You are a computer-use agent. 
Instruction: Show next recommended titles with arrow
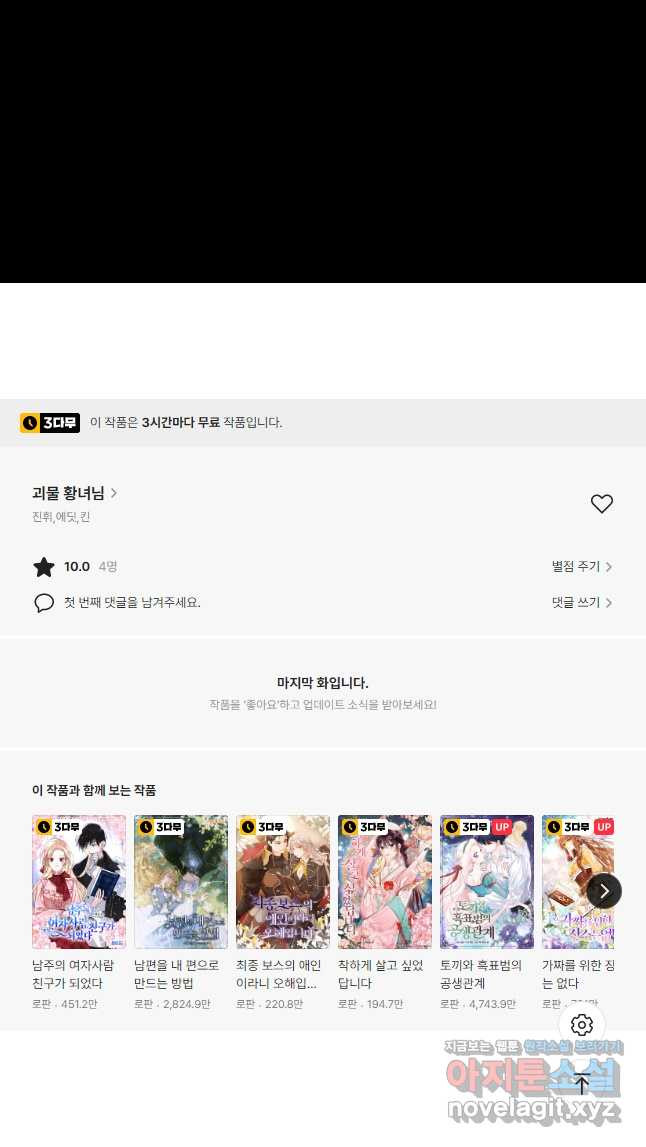[604, 890]
